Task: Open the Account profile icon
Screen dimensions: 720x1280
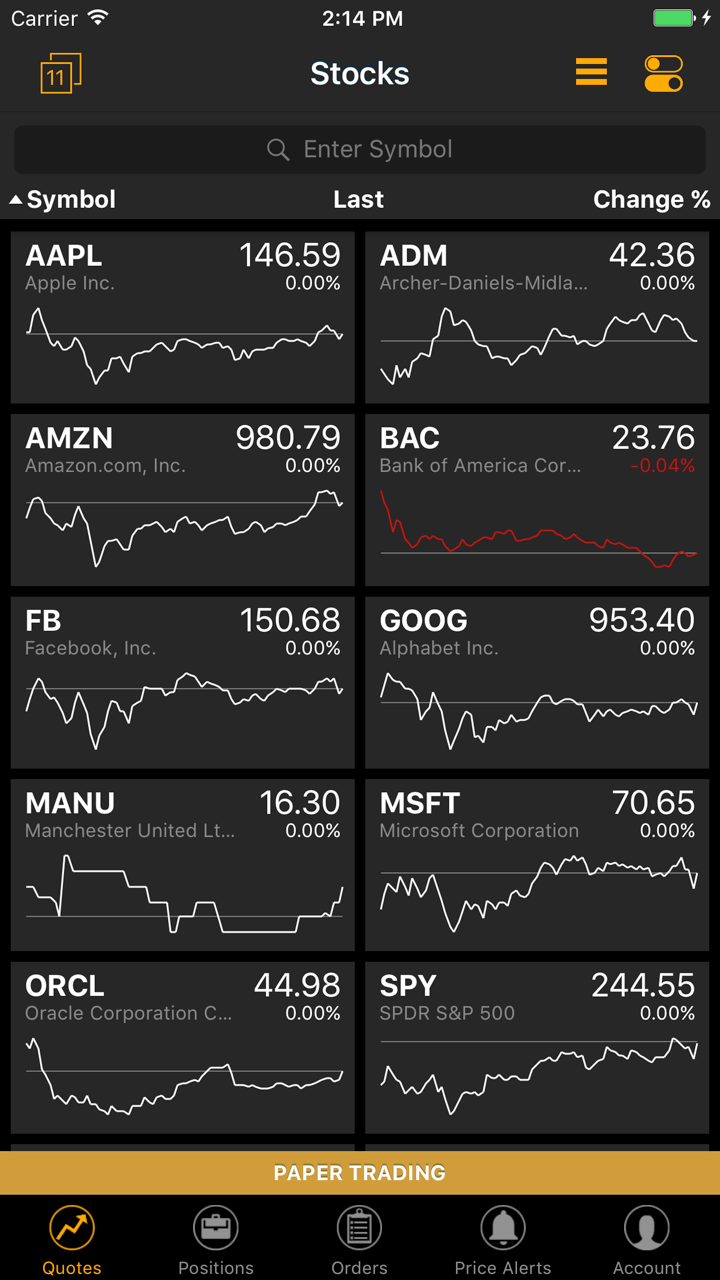Action: [x=646, y=1226]
